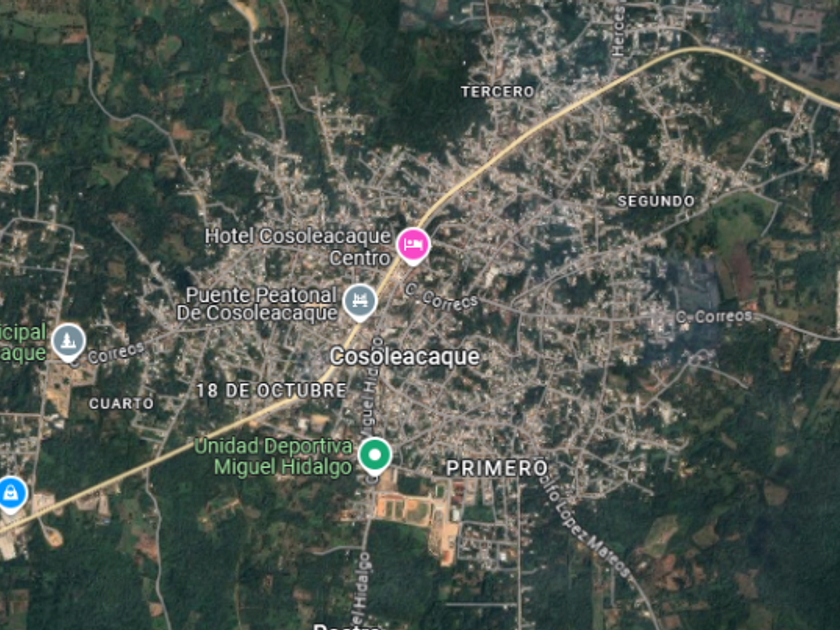Tap the blue shopping pin

(x=11, y=493)
